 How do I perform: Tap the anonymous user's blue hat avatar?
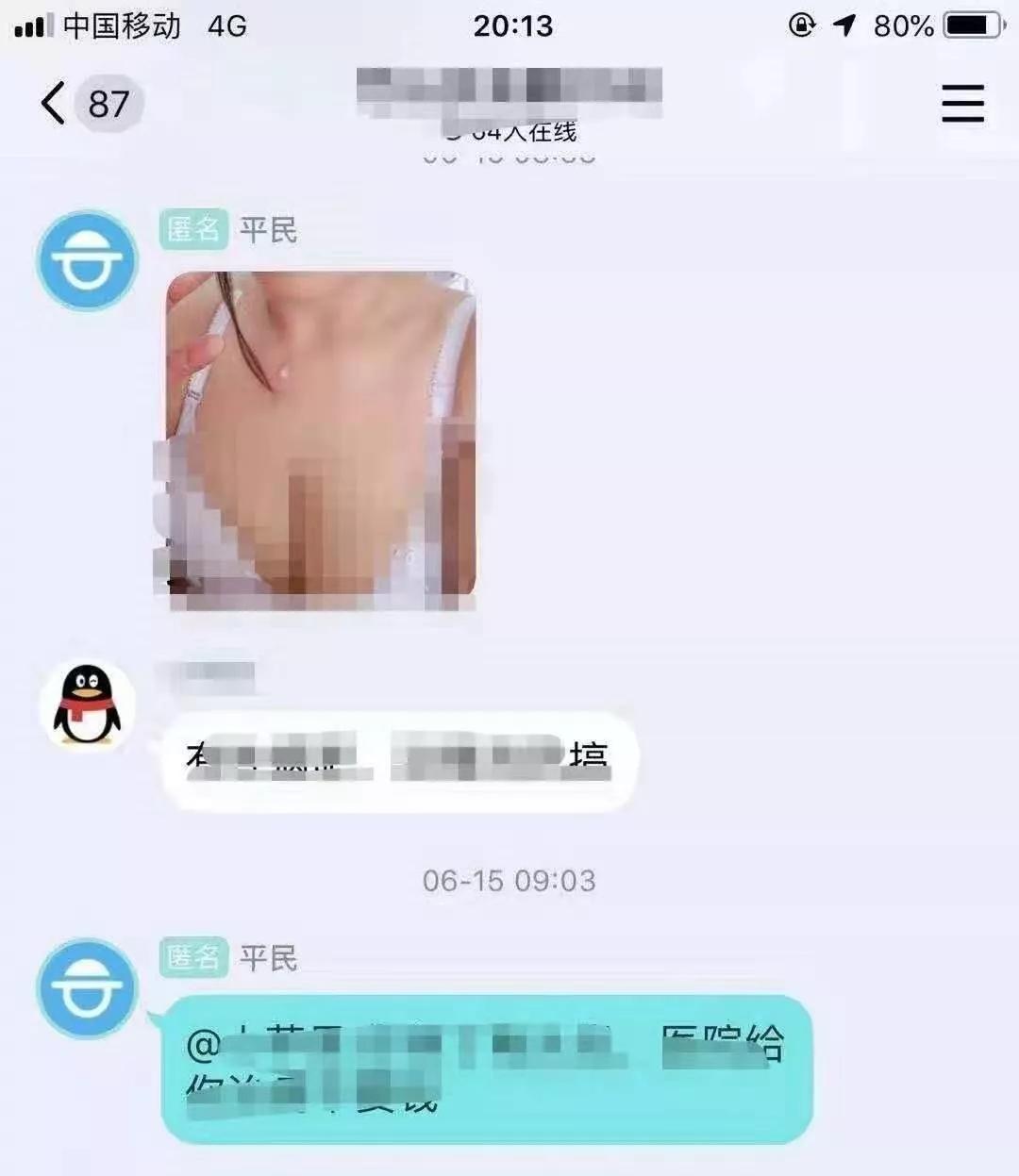point(85,260)
